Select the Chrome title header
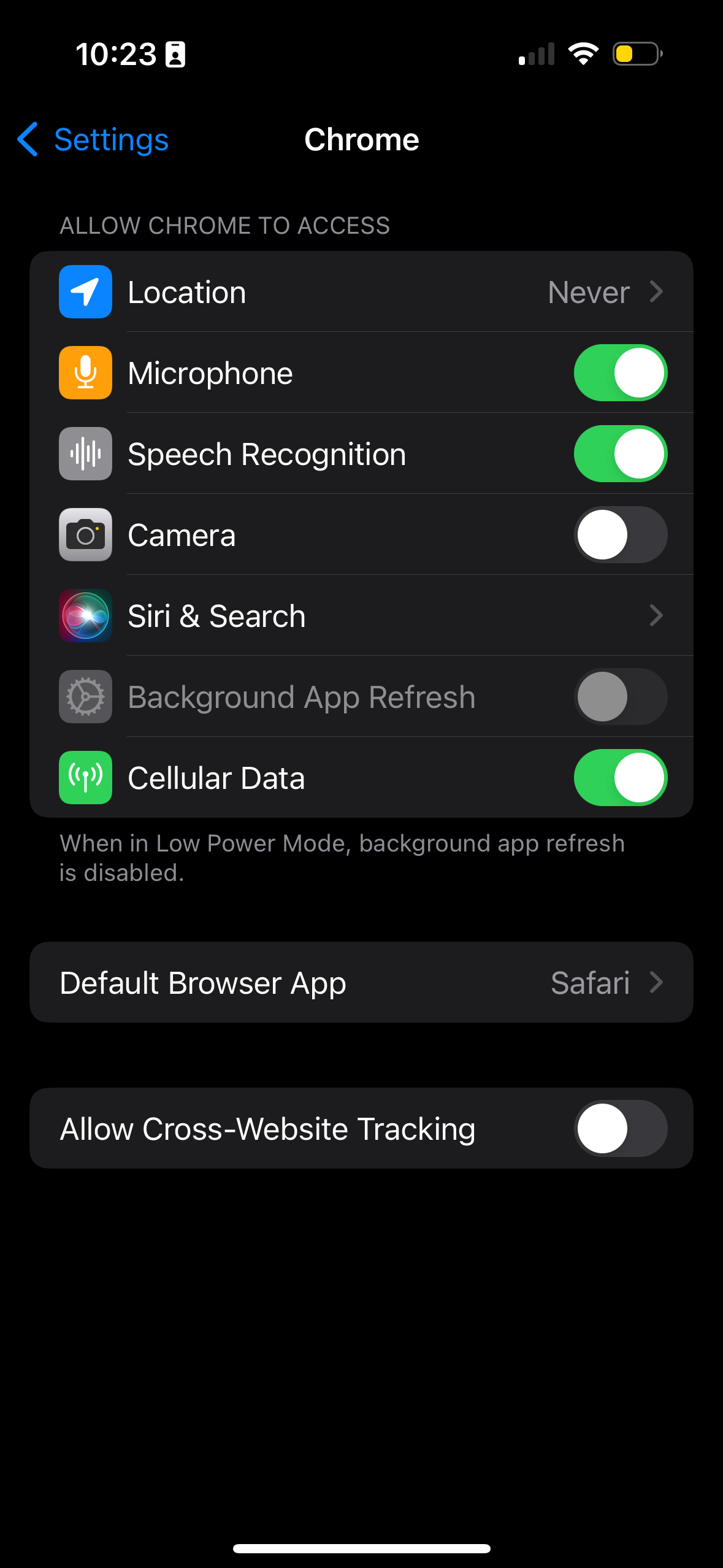Image resolution: width=723 pixels, height=1568 pixels. [361, 139]
